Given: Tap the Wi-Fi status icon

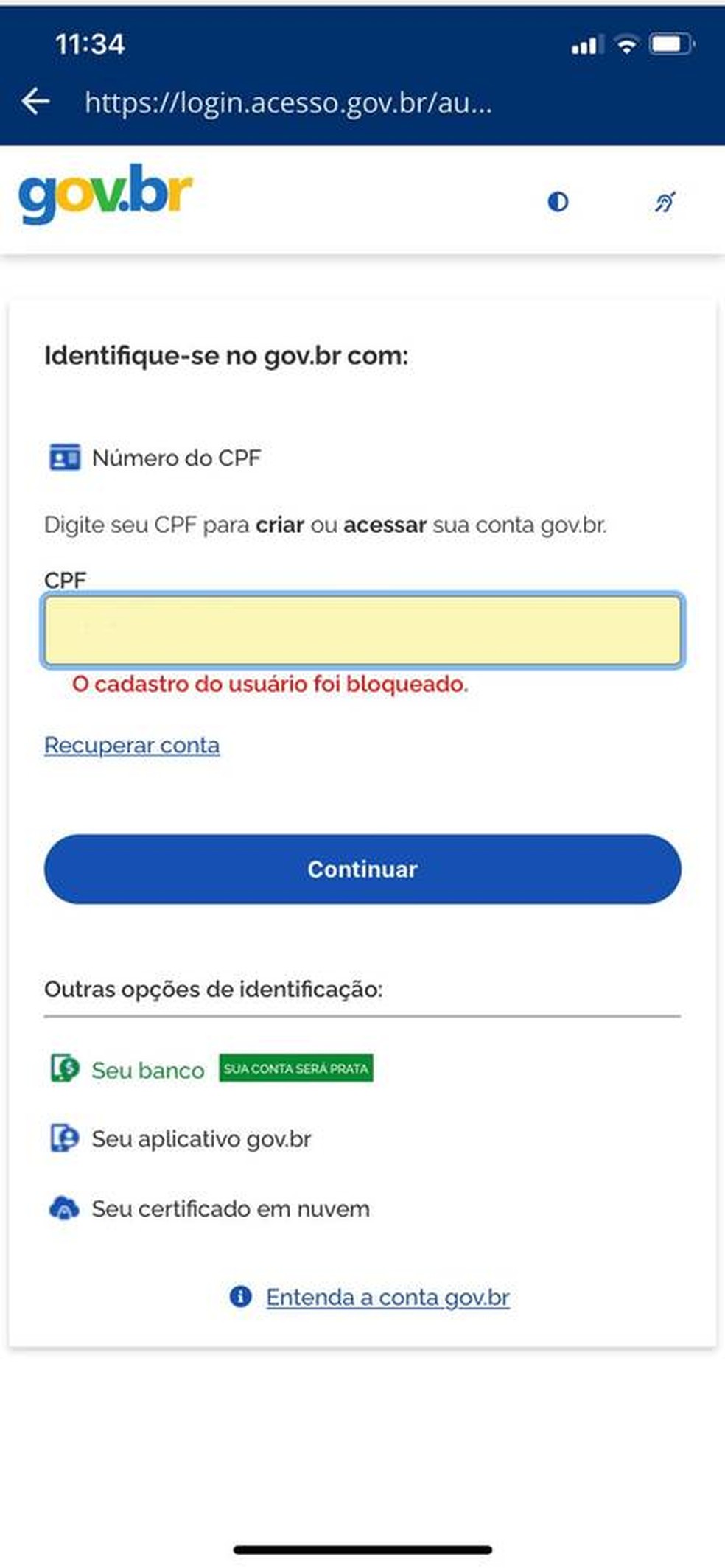Looking at the screenshot, I should coord(628,44).
